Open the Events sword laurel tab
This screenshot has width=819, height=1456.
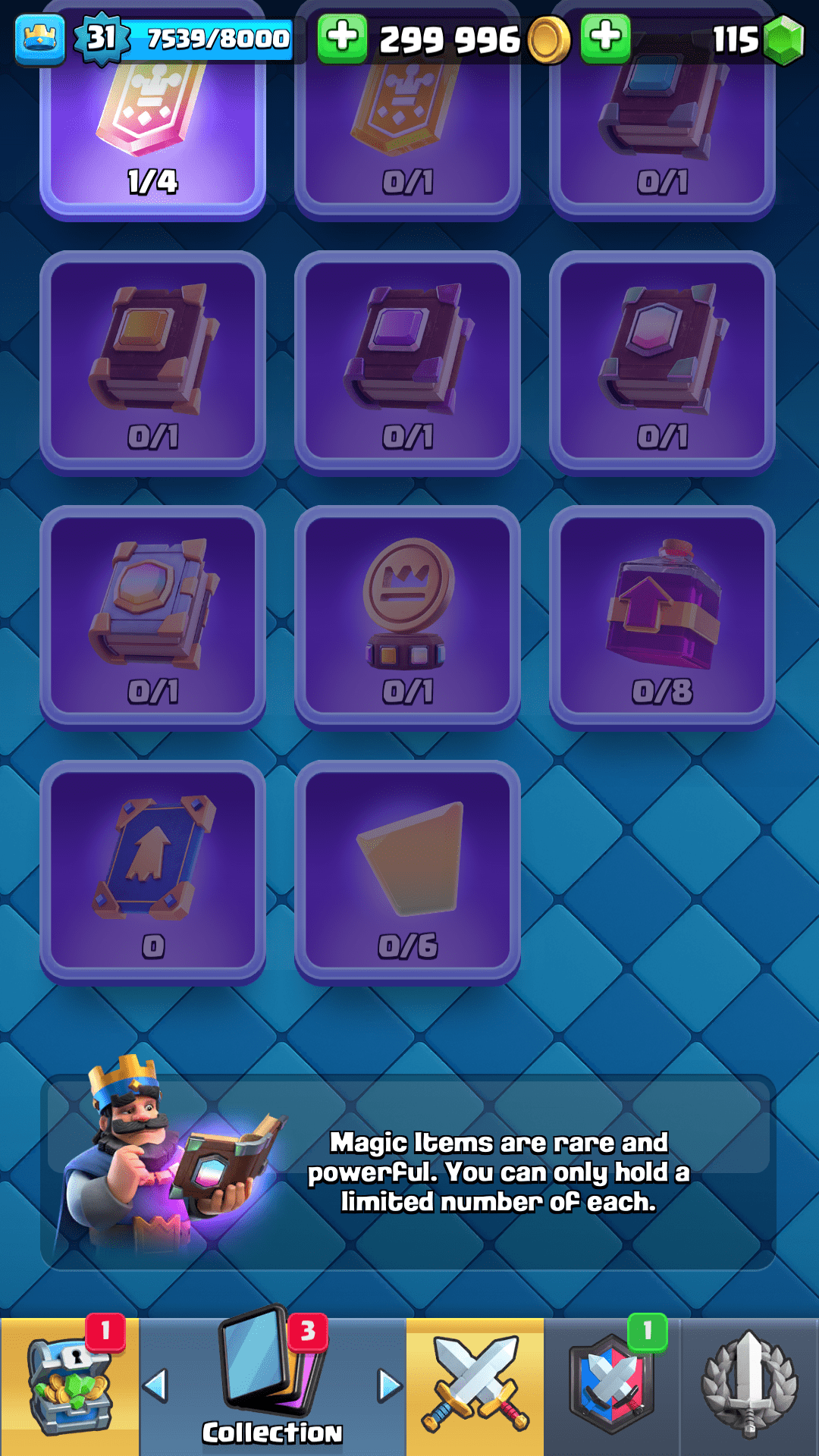point(749,1386)
